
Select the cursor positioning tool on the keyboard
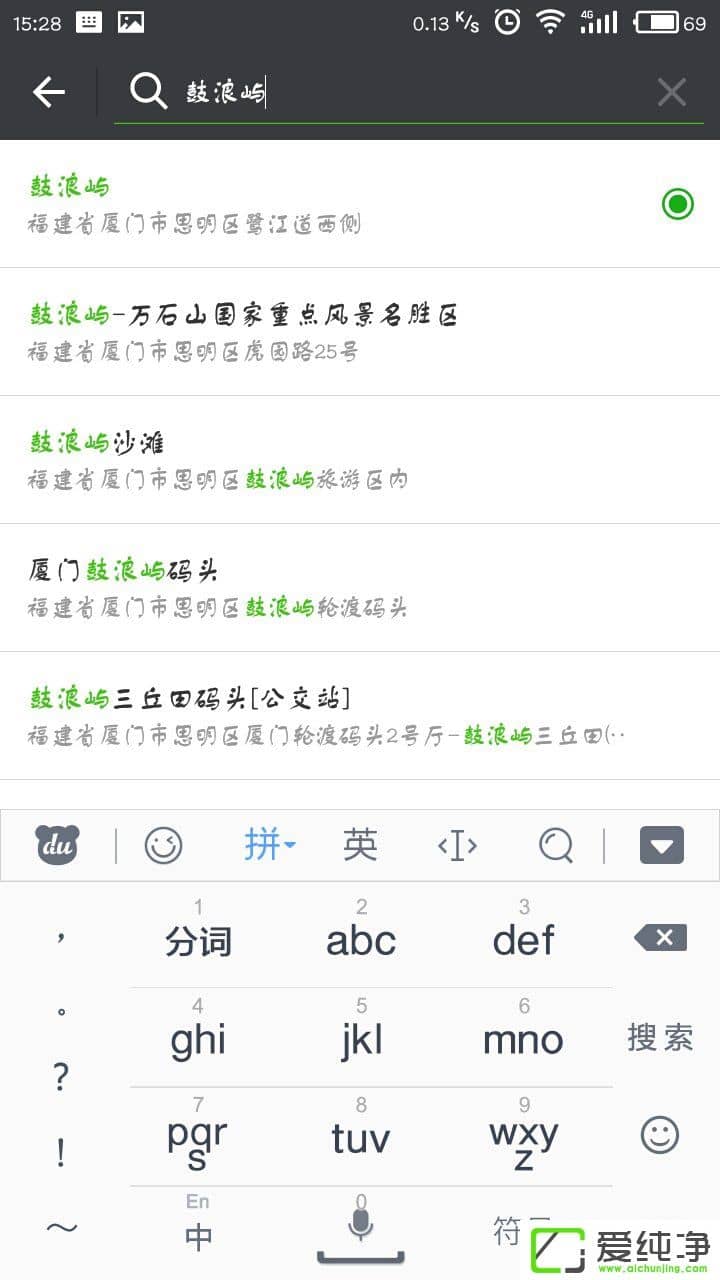457,845
